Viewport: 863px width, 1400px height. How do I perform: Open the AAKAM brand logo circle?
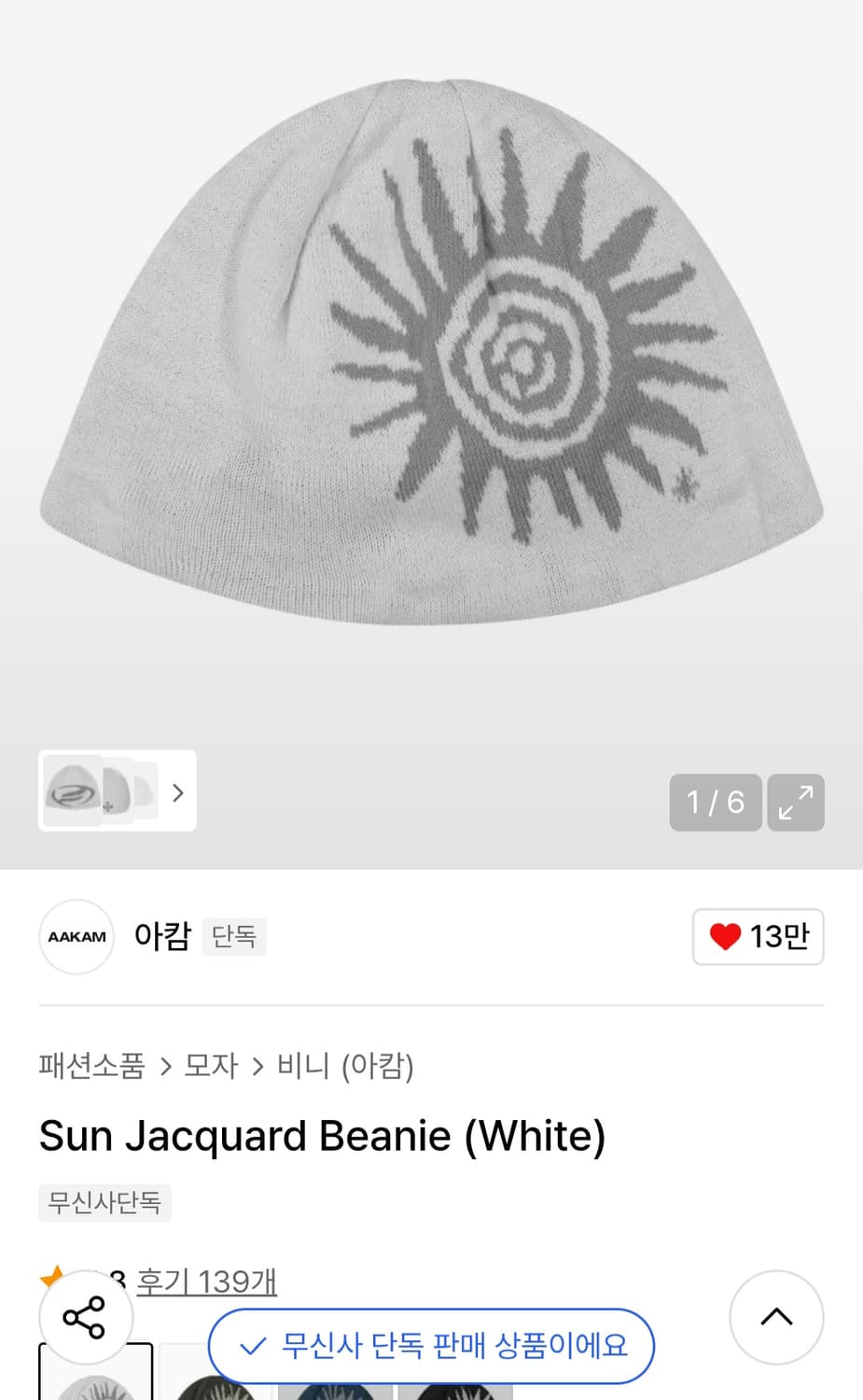76,936
